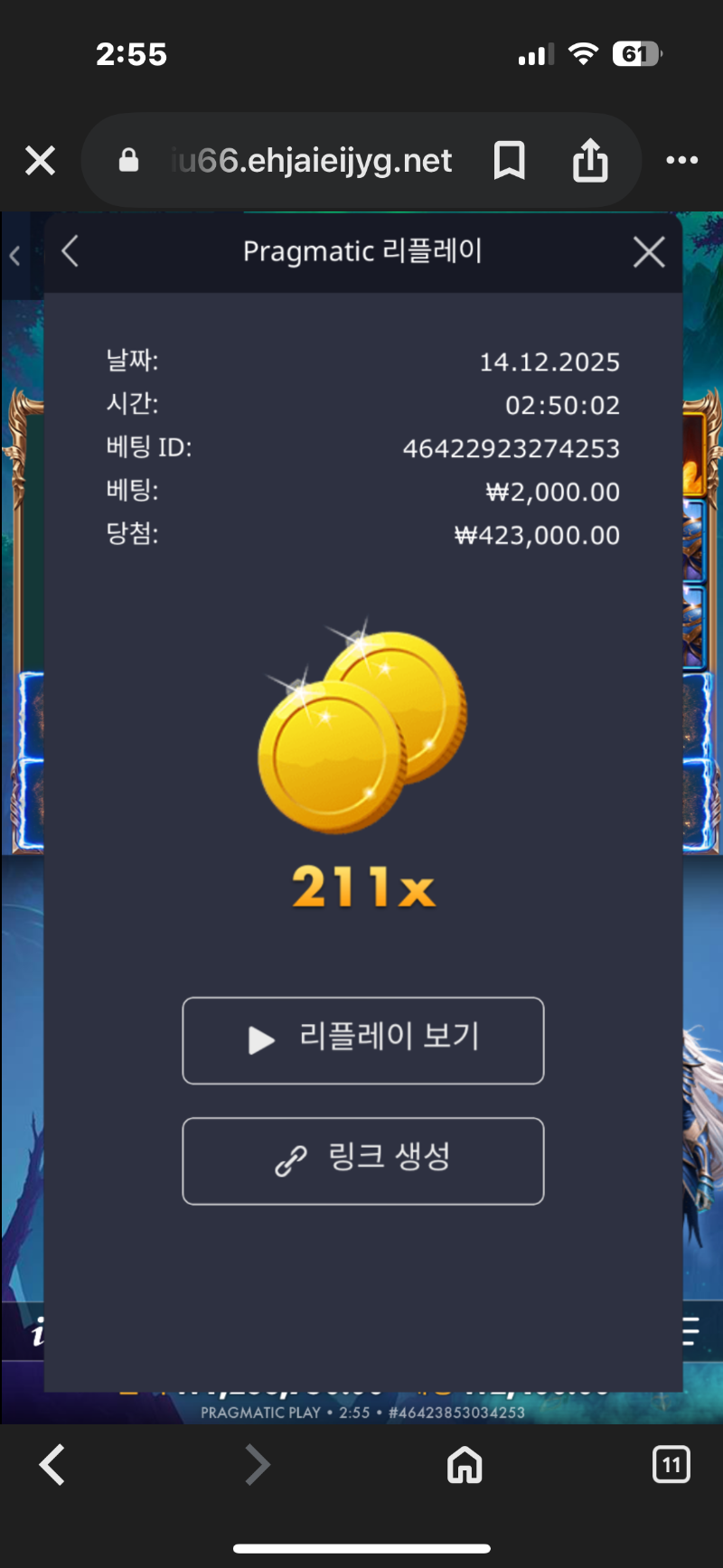This screenshot has height=1568, width=723.
Task: Tap the address bar showing iu66.ehjaieijyg.net
Action: 312,160
